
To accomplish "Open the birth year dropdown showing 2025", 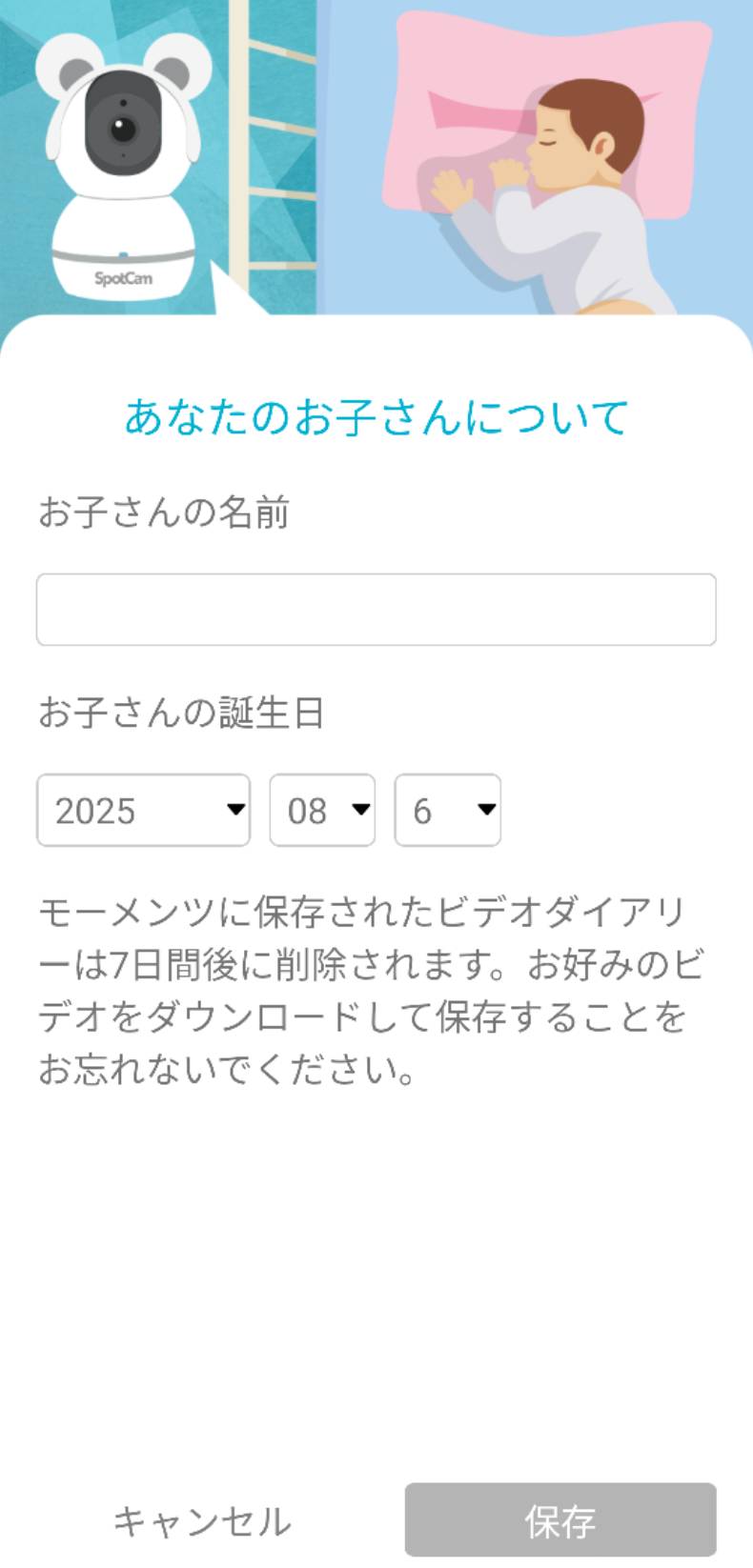I will (x=143, y=810).
